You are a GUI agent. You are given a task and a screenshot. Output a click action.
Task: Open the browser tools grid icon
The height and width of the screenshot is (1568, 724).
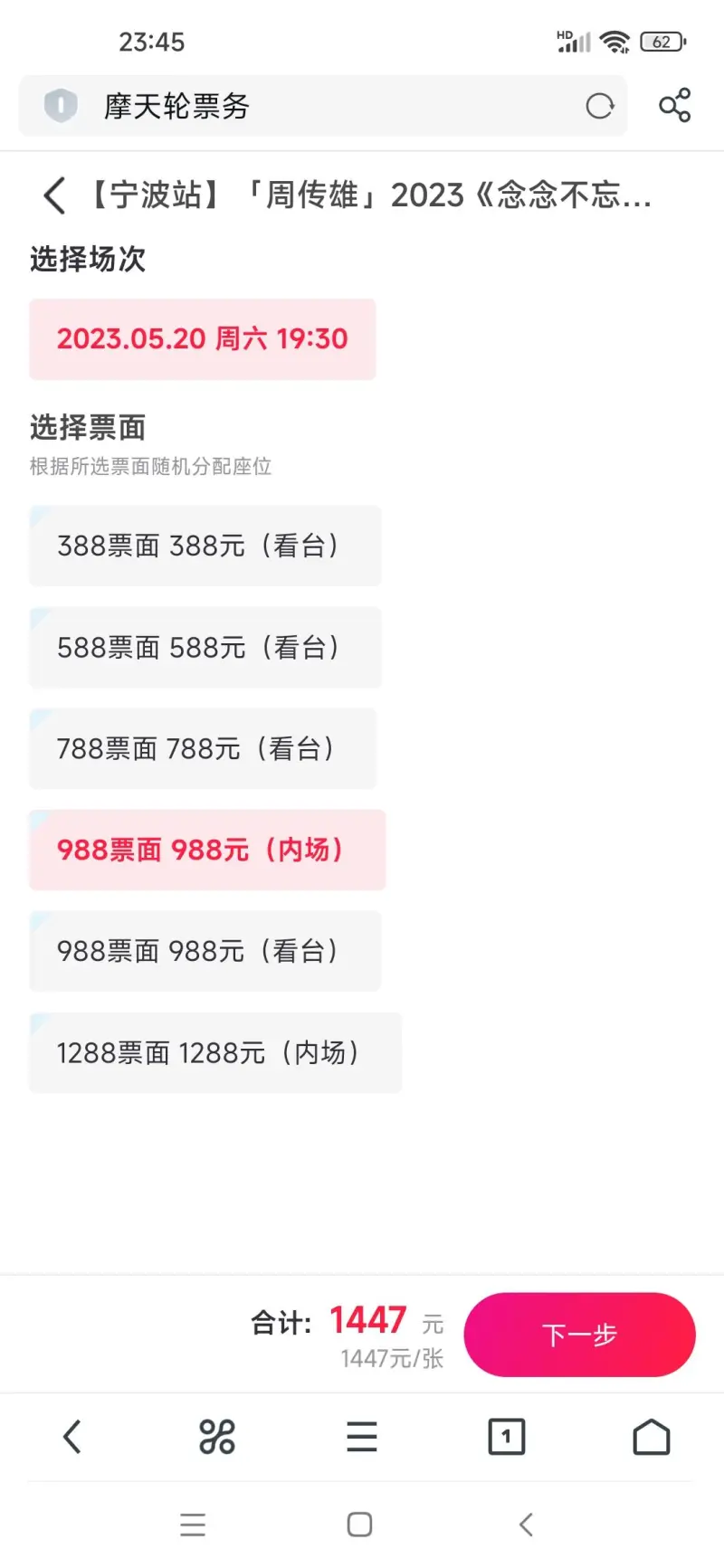pyautogui.click(x=217, y=1436)
